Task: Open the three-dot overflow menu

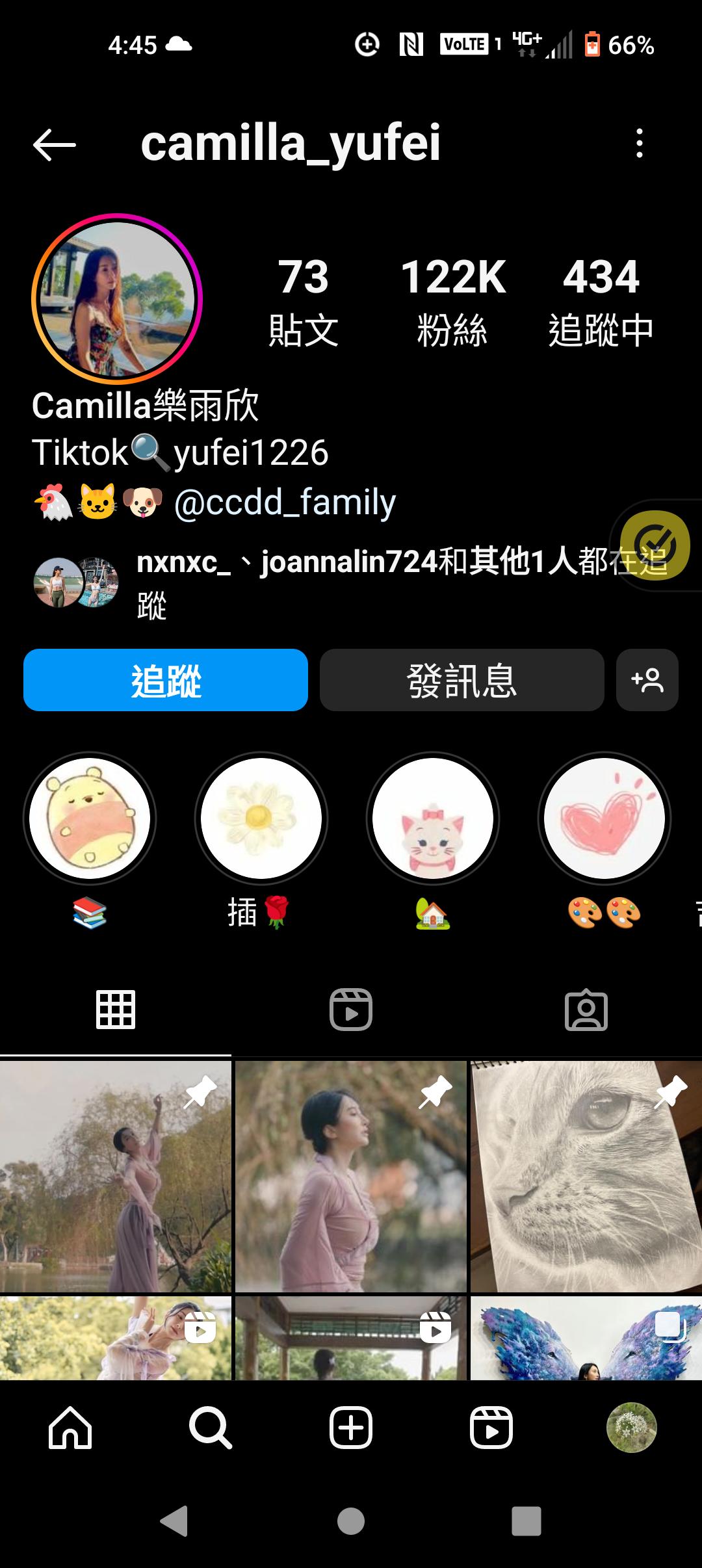Action: 640,143
